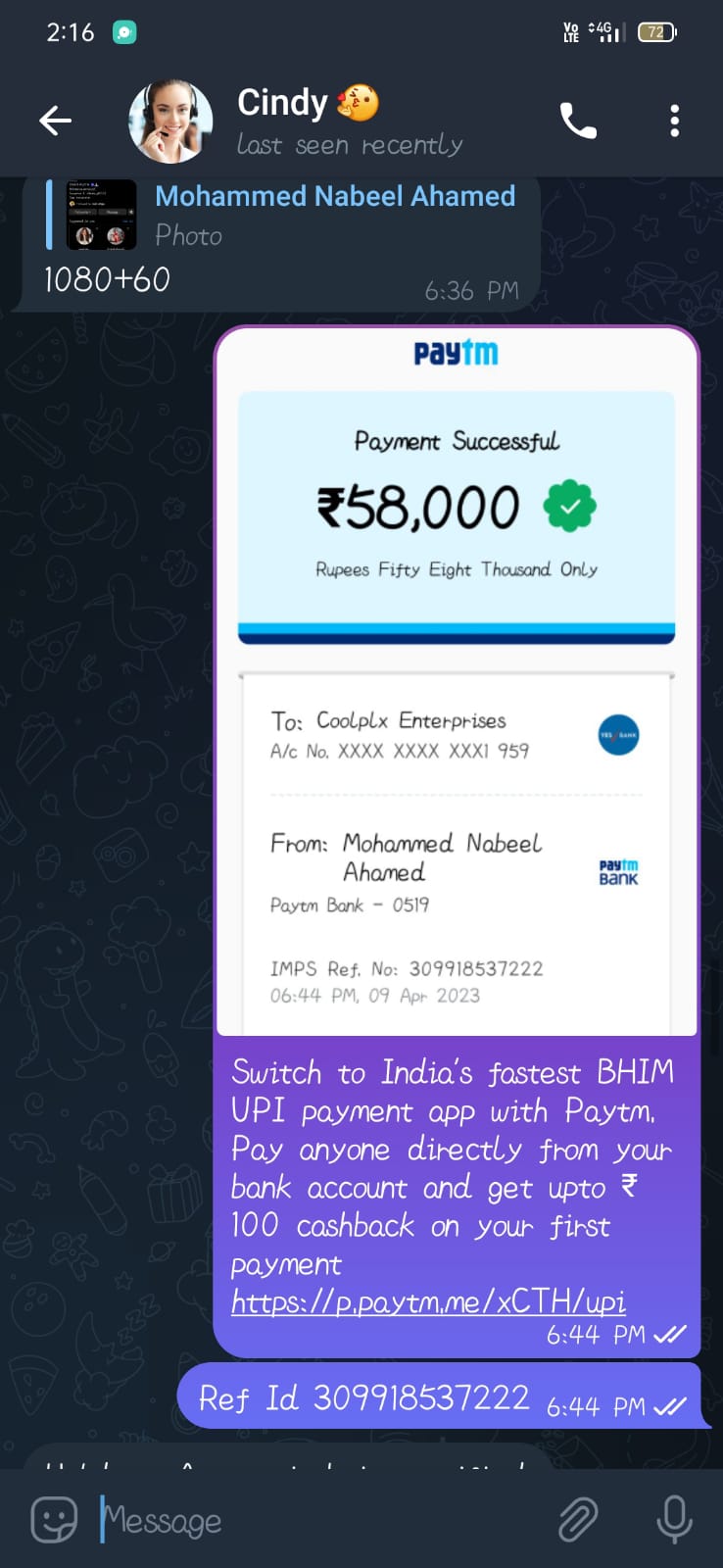Open the Paytm payment receipt image

(457, 681)
